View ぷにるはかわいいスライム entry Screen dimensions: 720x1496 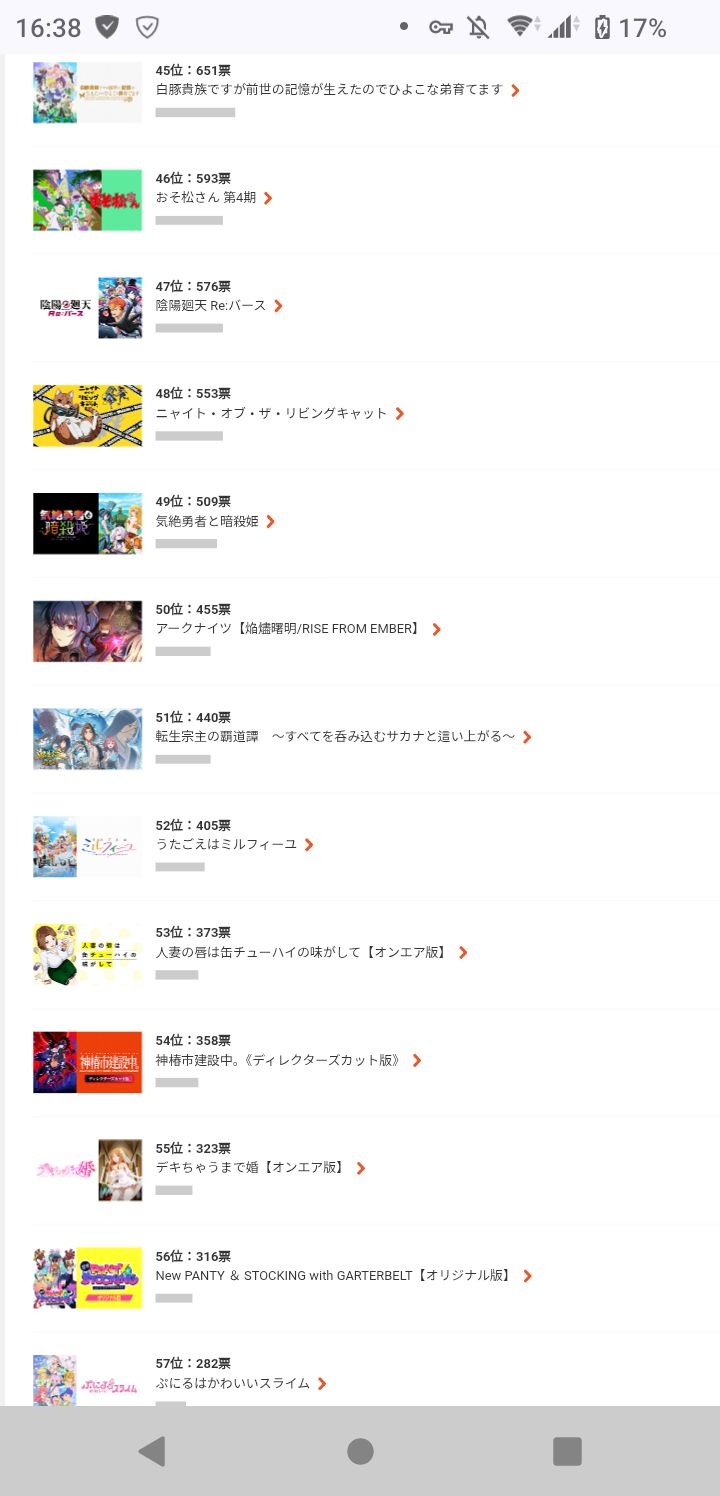233,1384
